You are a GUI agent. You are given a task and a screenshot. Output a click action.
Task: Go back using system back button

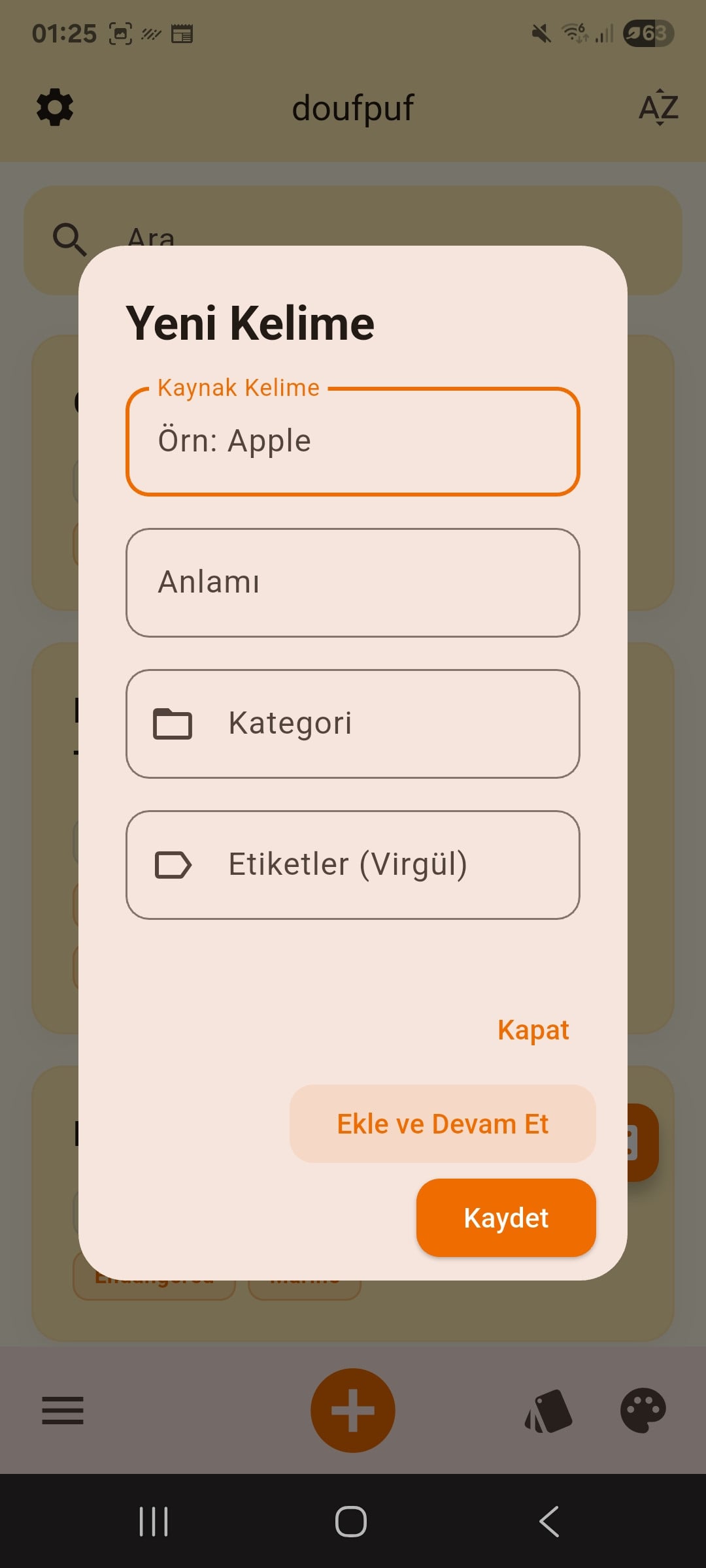point(549,1522)
